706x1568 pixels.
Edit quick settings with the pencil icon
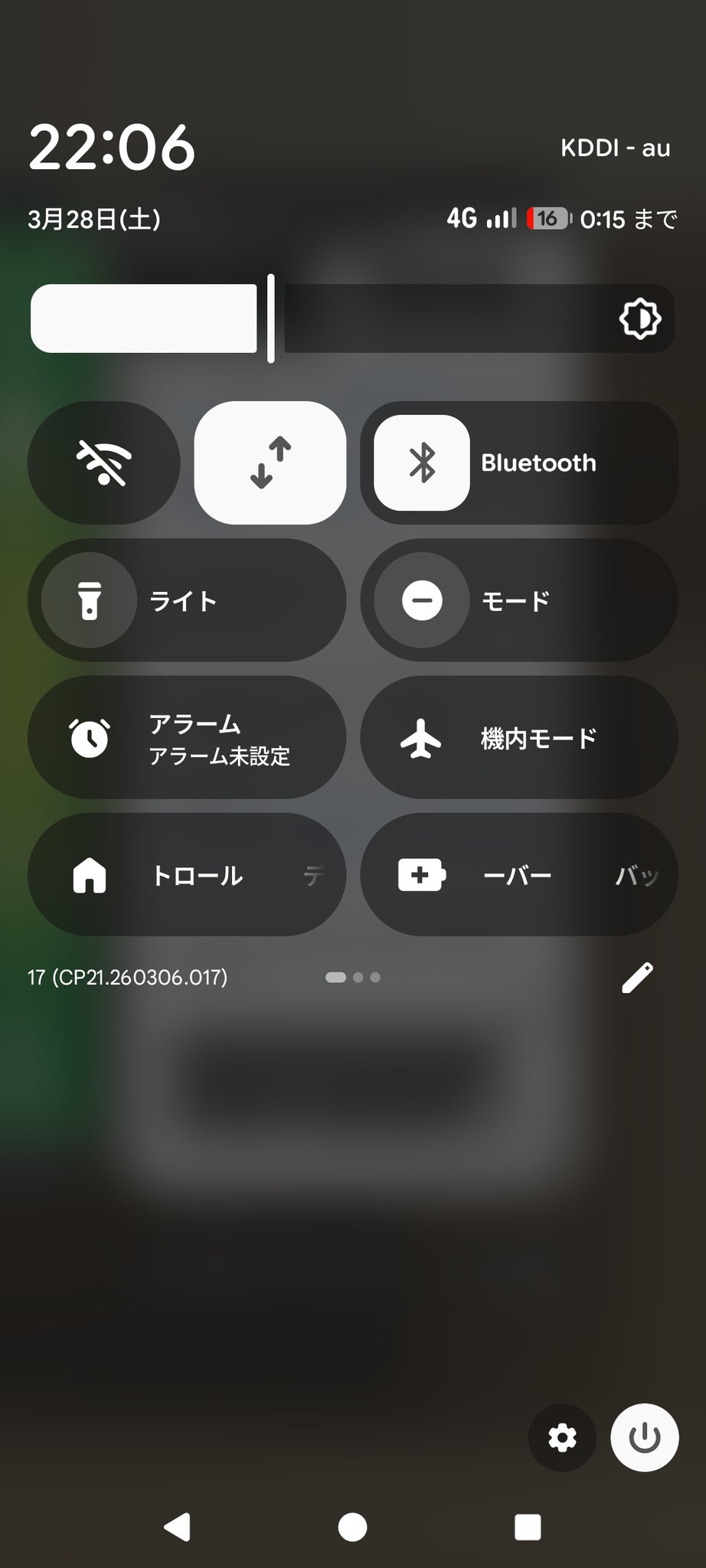click(x=637, y=978)
